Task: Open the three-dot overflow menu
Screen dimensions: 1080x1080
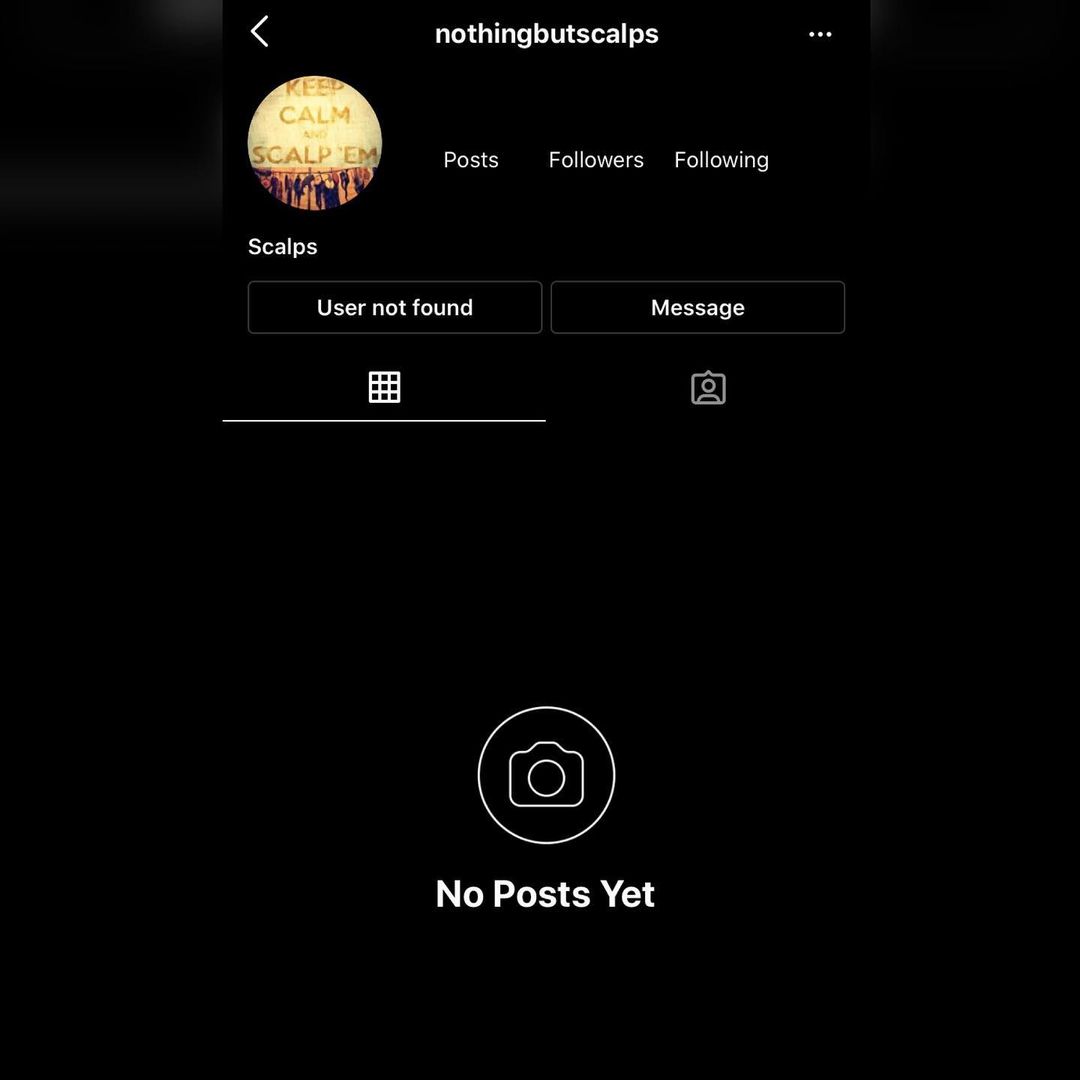Action: (x=820, y=34)
